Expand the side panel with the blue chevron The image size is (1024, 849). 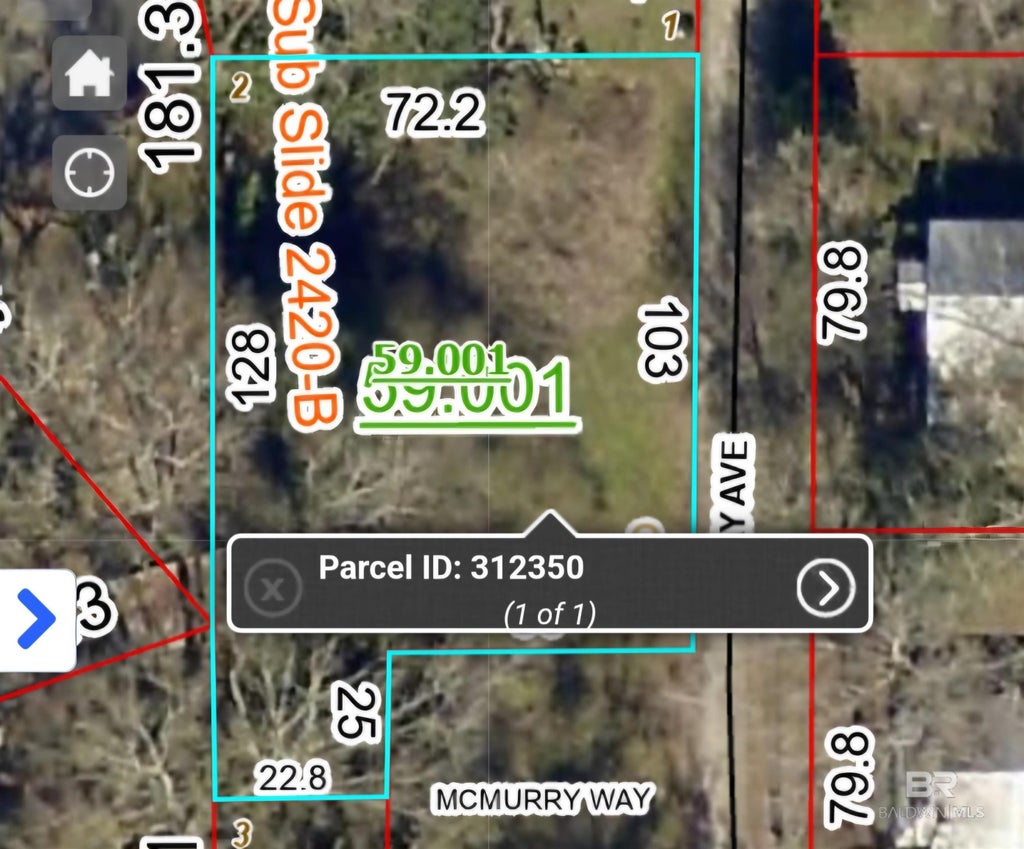(x=37, y=620)
